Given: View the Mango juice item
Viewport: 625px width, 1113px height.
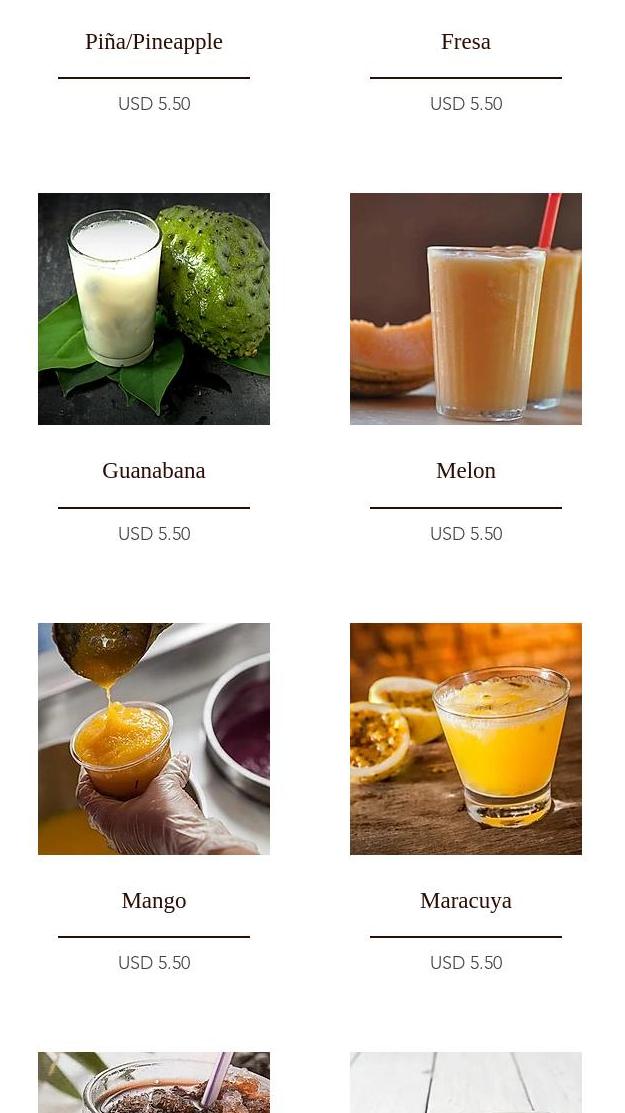Looking at the screenshot, I should coord(154,738).
